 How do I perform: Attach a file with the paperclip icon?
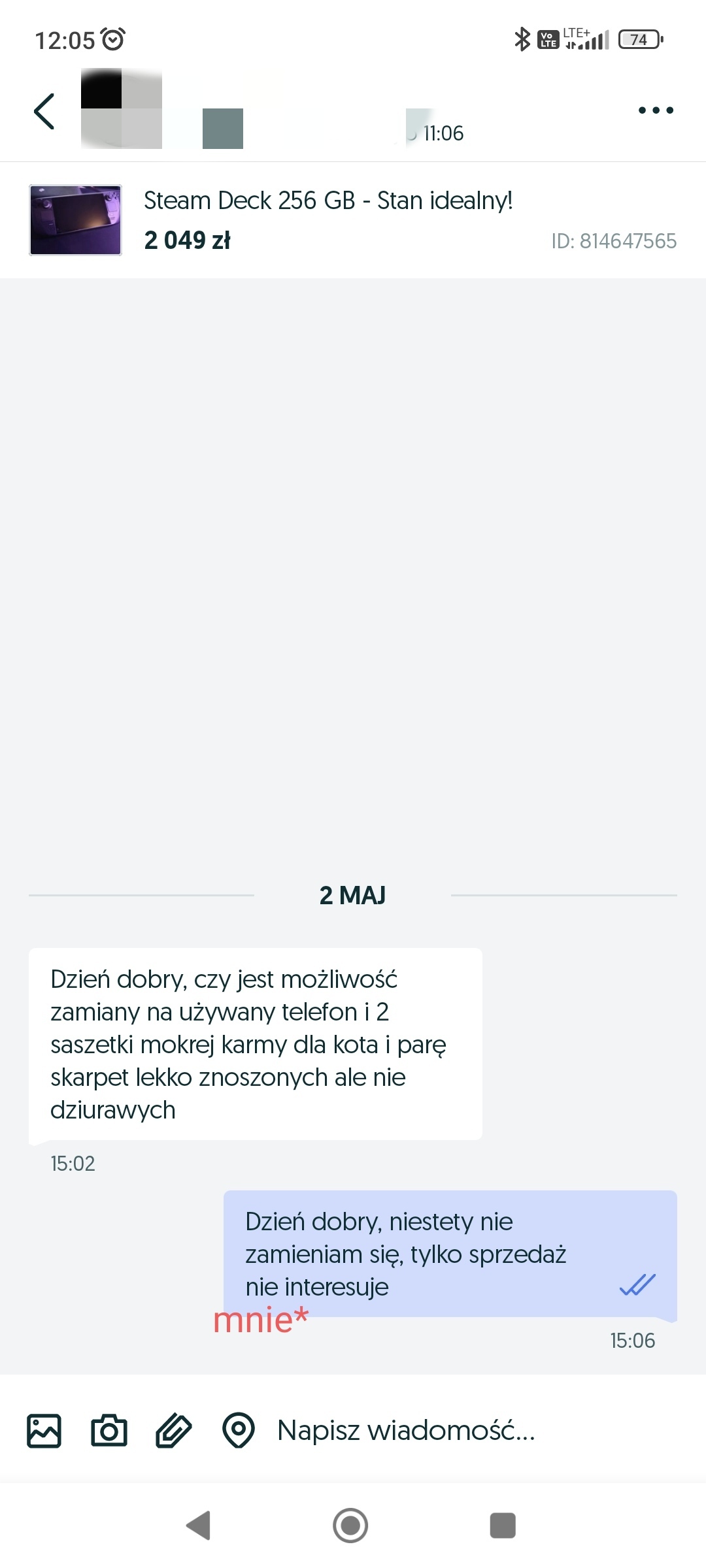click(x=173, y=1431)
